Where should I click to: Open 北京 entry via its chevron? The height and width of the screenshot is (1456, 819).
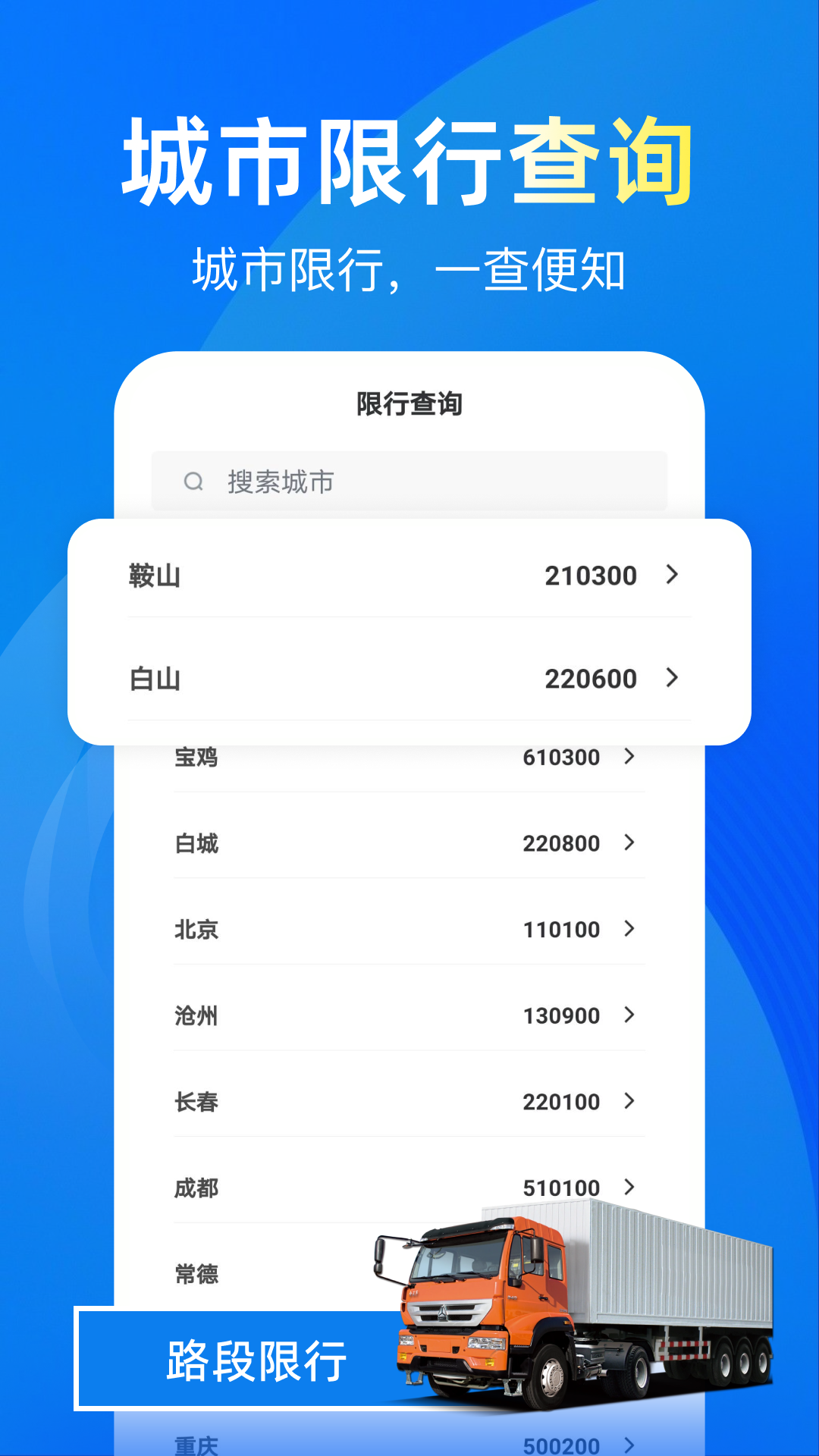tap(630, 929)
